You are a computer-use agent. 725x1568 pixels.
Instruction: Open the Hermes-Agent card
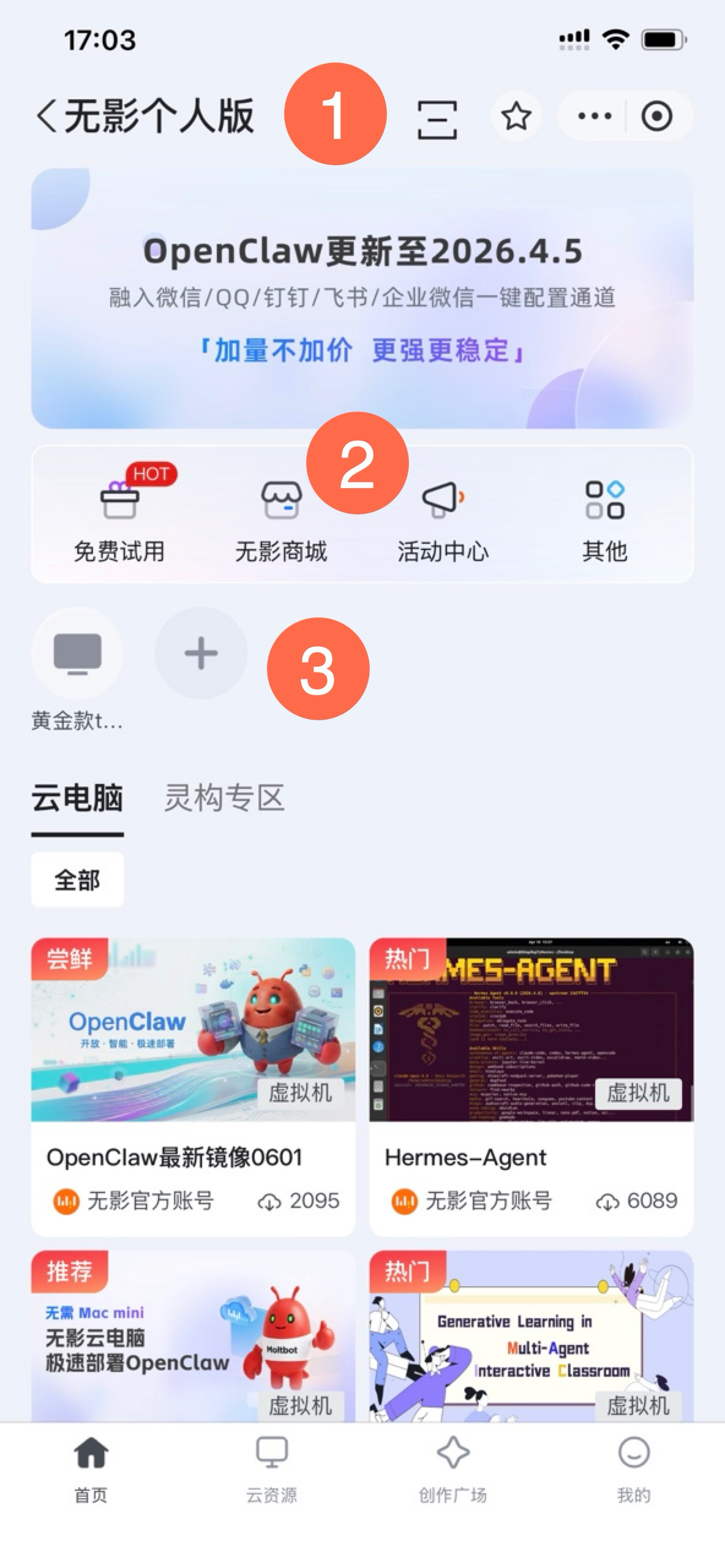532,1088
